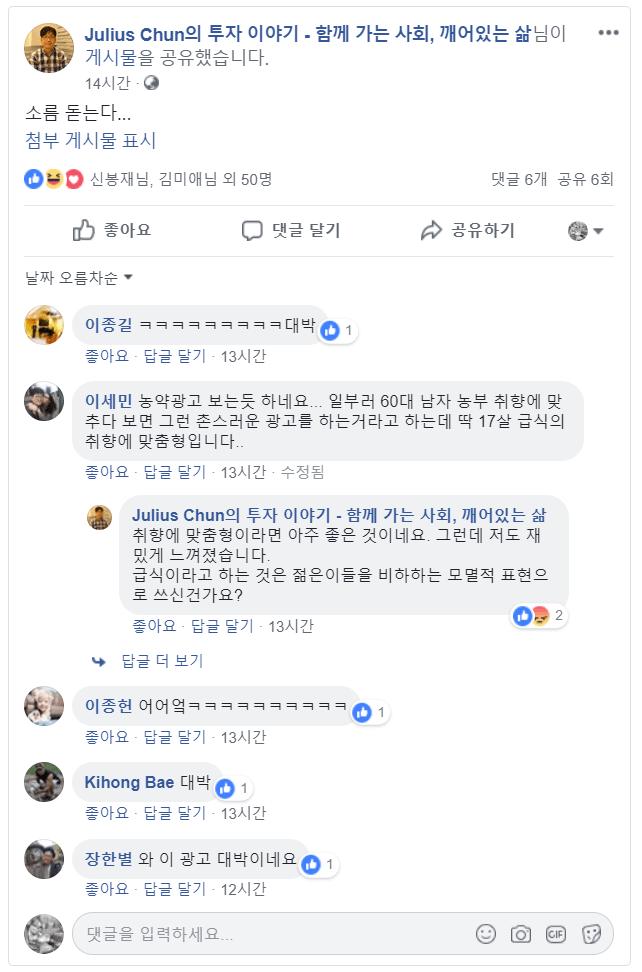Add a GIF to the comment
642x972 pixels.
tap(555, 934)
